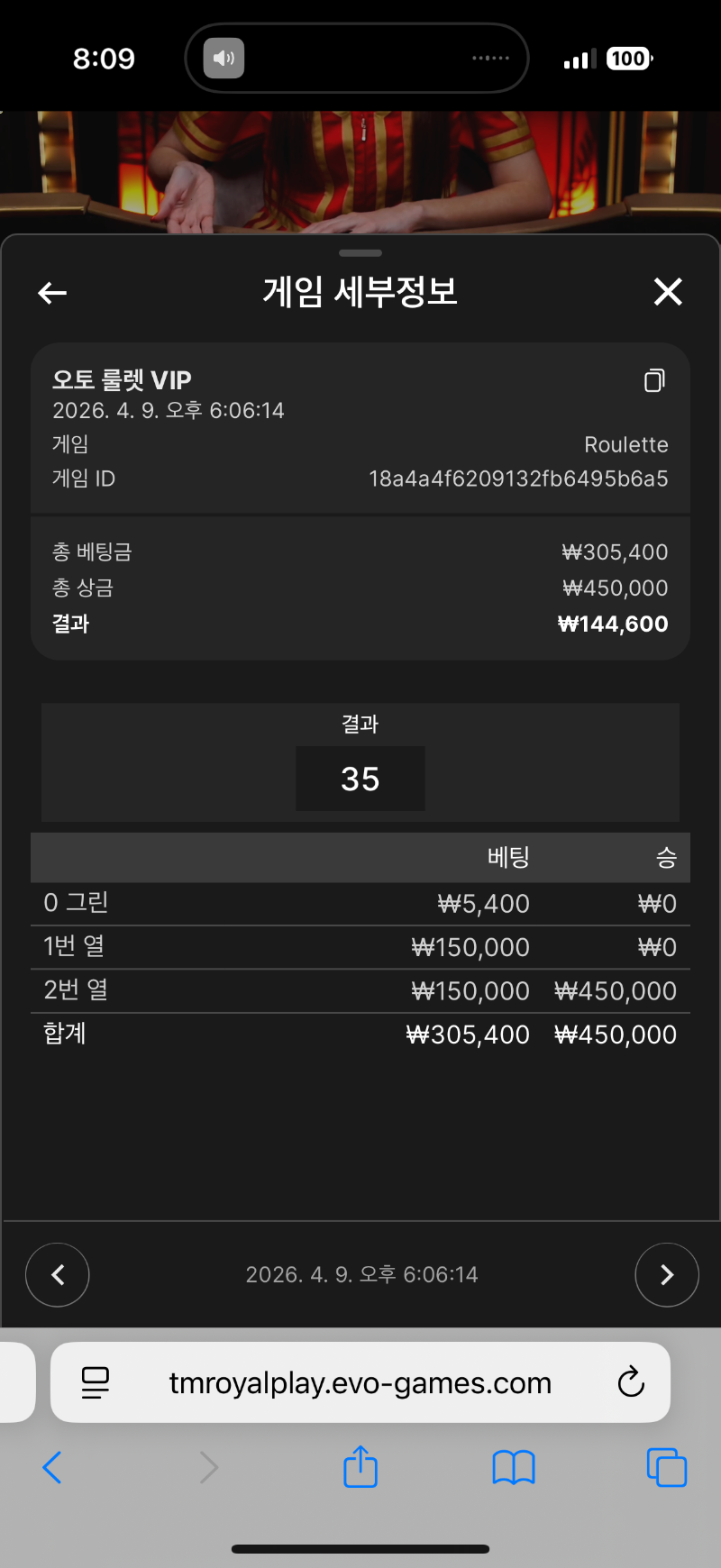This screenshot has width=721, height=1568.
Task: Go back from the game details sheet
Action: [52, 293]
